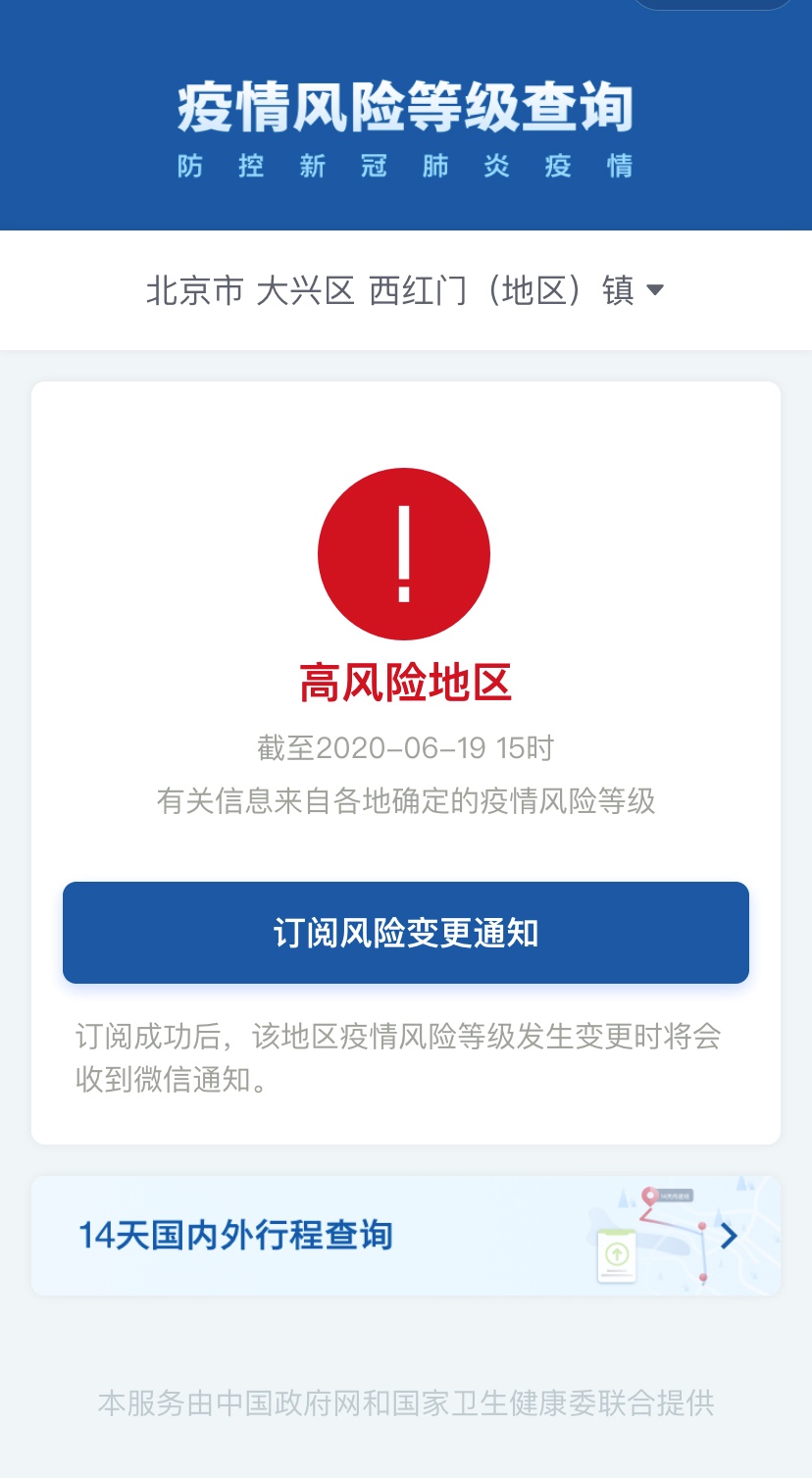The image size is (812, 1478).
Task: Tap the 订阅风险变更通知 button
Action: [405, 933]
